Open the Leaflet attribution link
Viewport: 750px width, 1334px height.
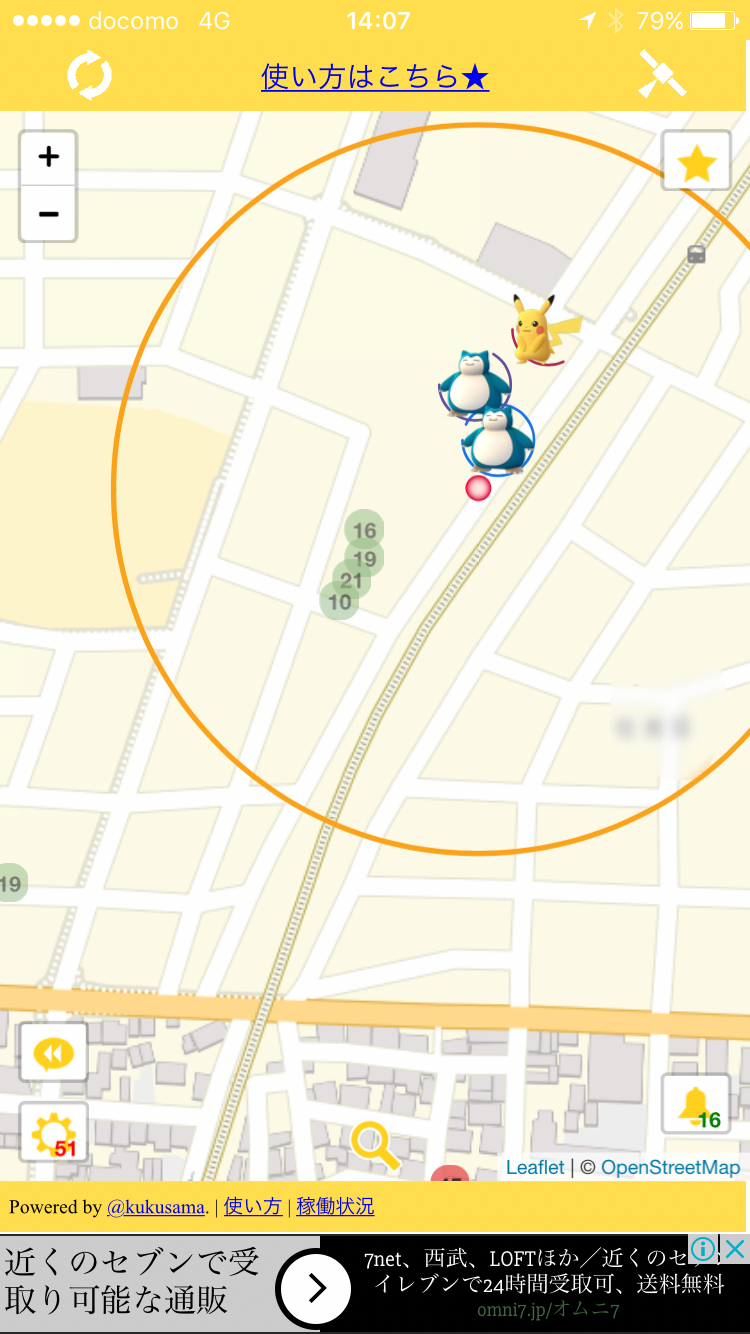click(535, 1167)
